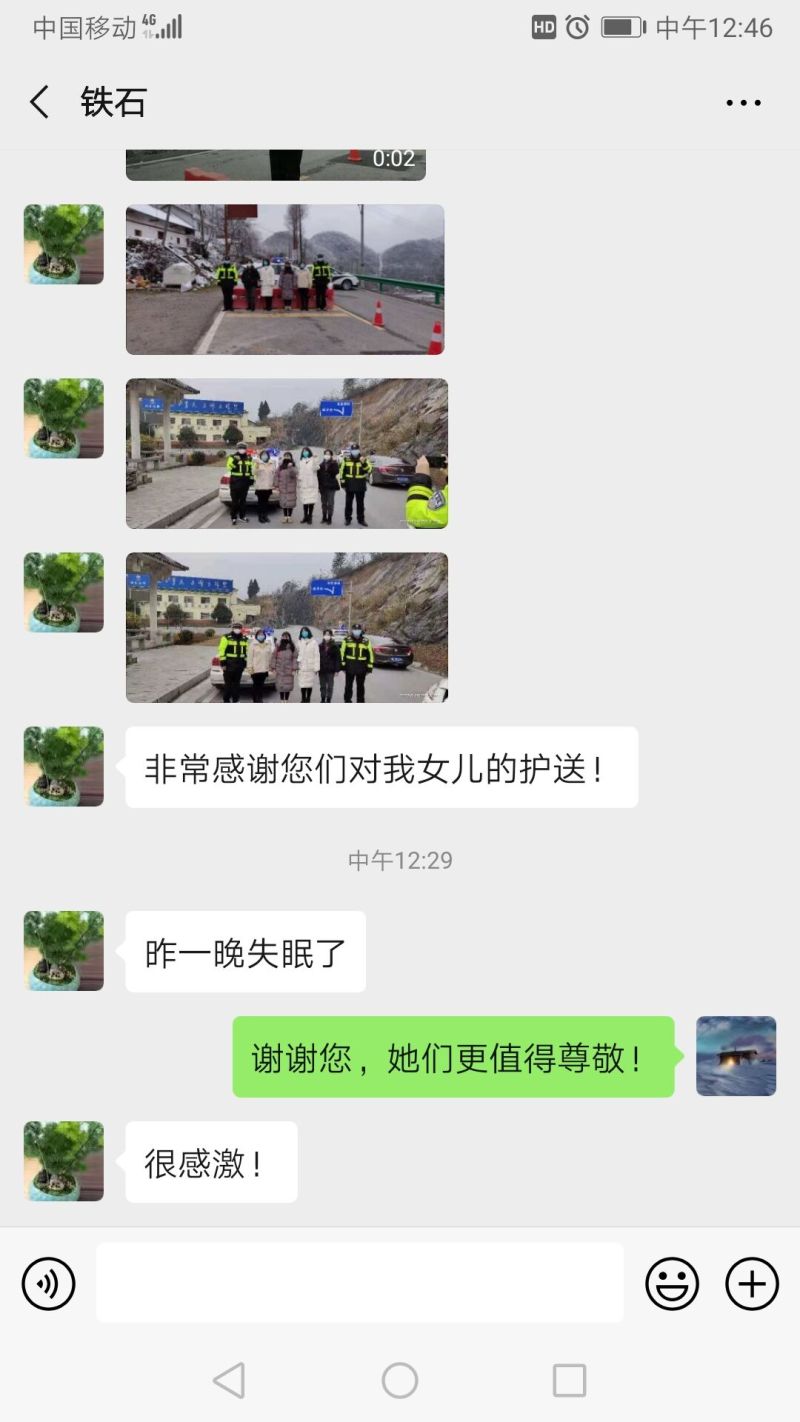Tap the message text field
The height and width of the screenshot is (1422, 800).
point(360,1283)
